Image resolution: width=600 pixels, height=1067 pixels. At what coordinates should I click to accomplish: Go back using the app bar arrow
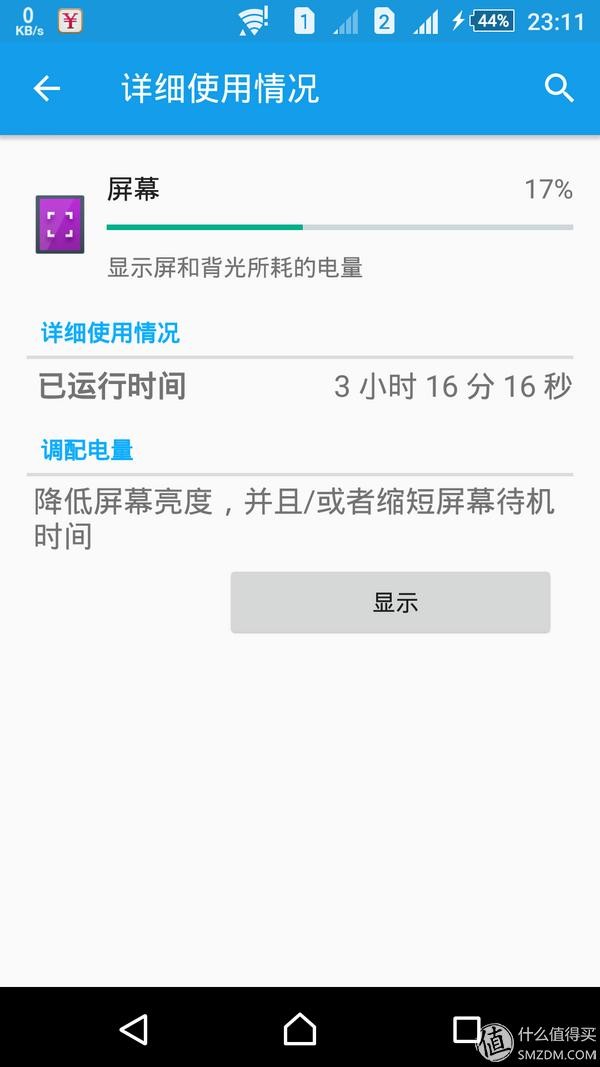[x=47, y=88]
